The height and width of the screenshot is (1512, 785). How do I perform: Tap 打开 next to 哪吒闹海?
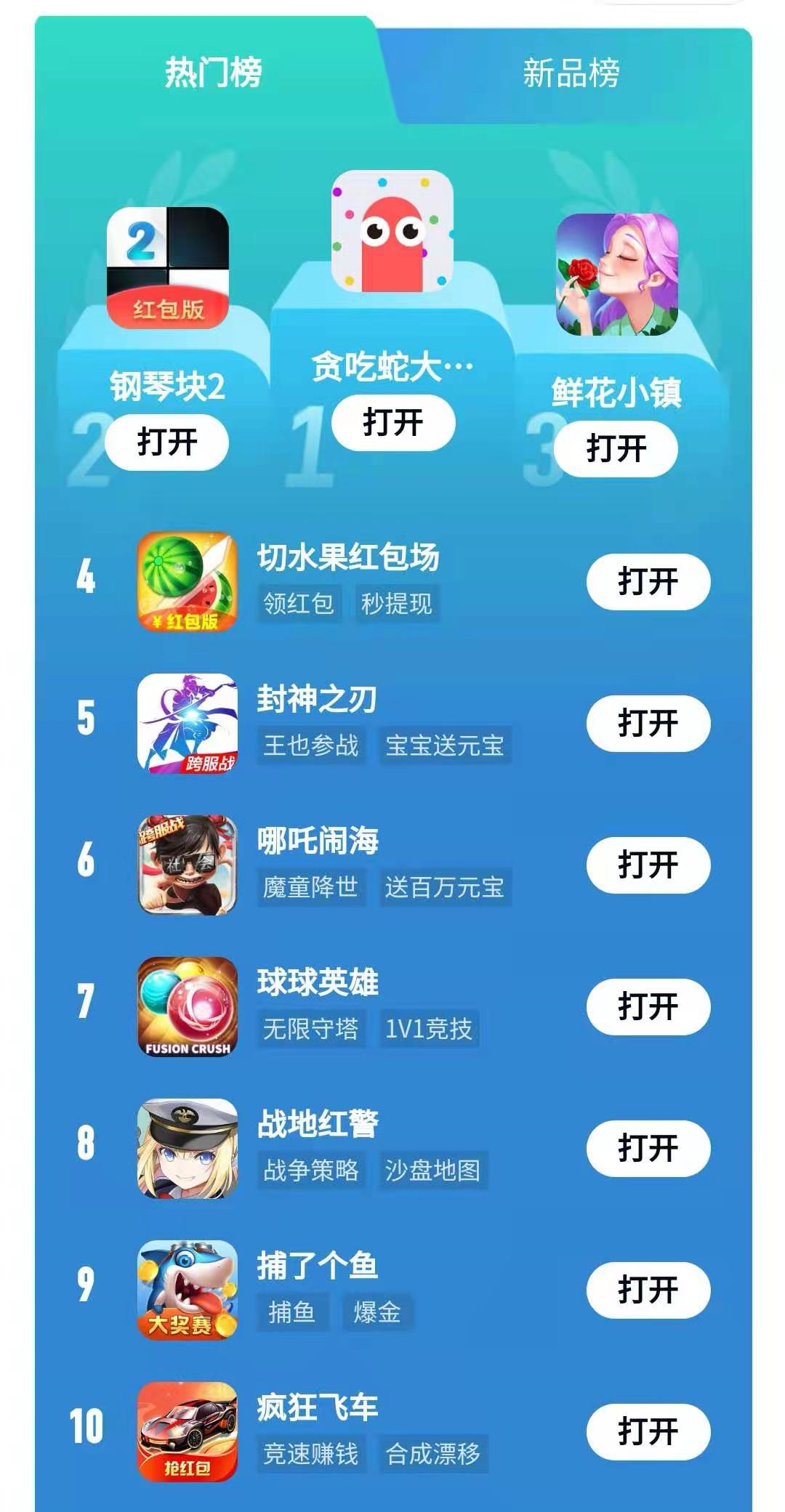click(648, 865)
